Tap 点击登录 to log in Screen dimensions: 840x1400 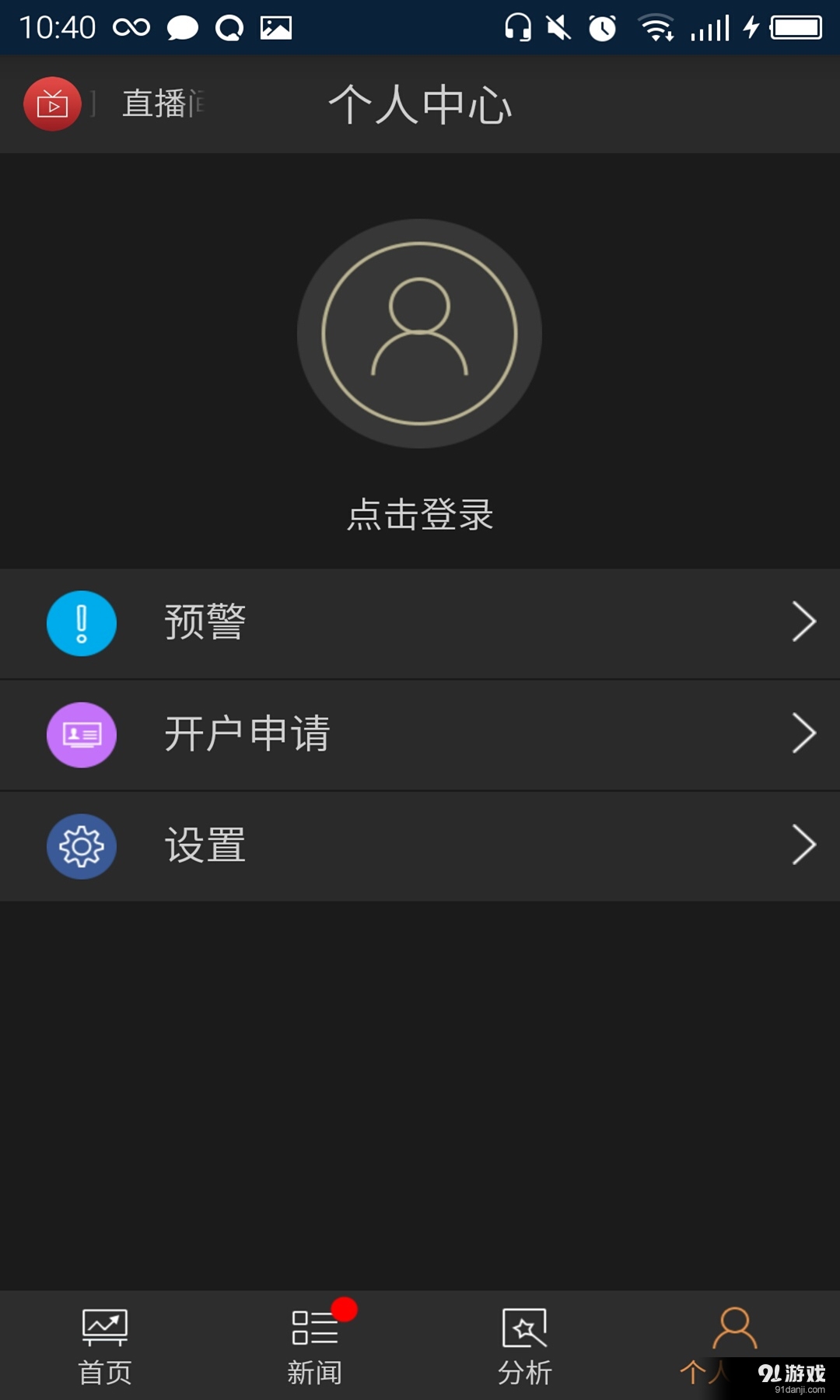420,515
